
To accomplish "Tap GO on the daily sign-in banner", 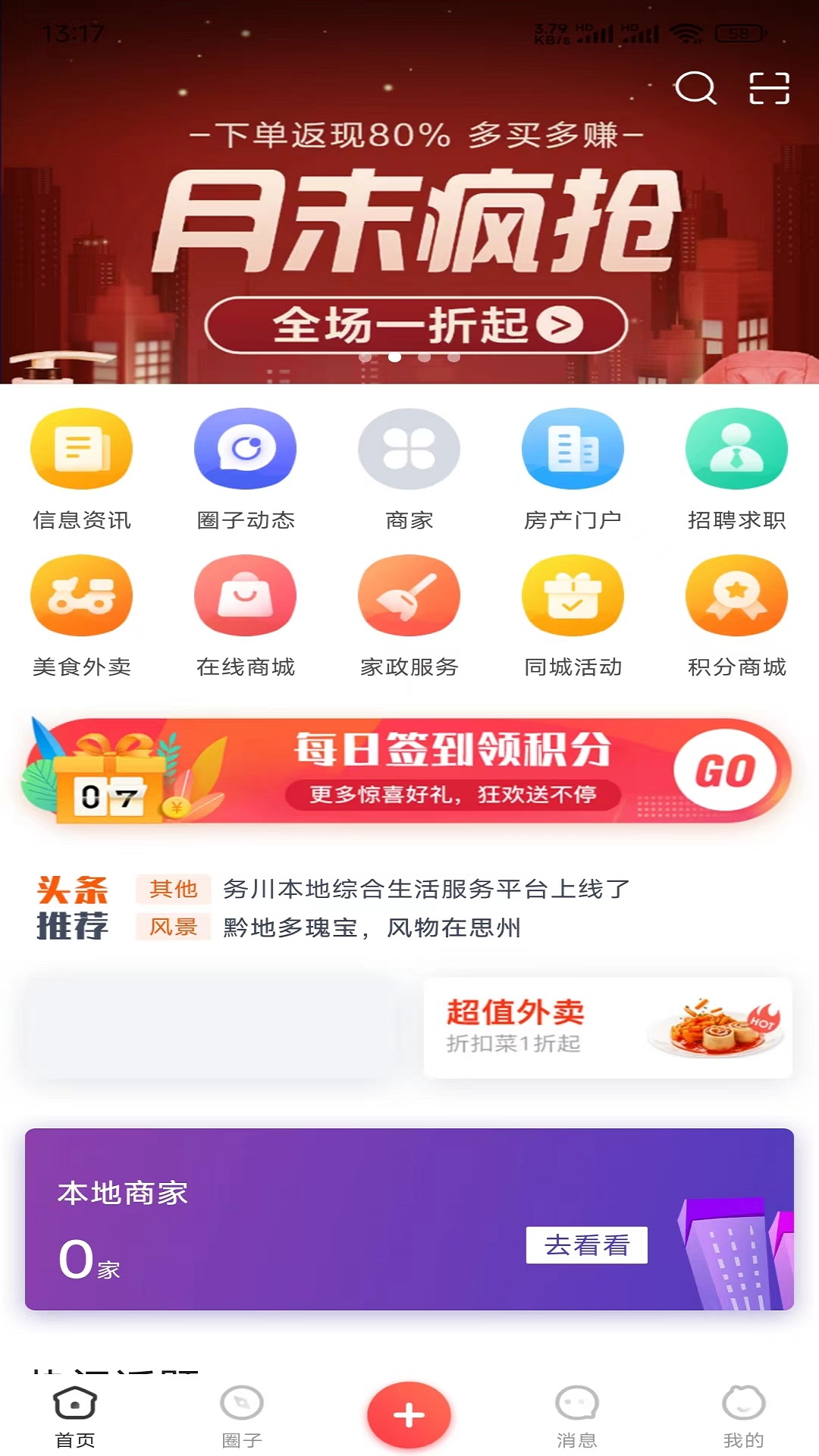I will pos(724,770).
